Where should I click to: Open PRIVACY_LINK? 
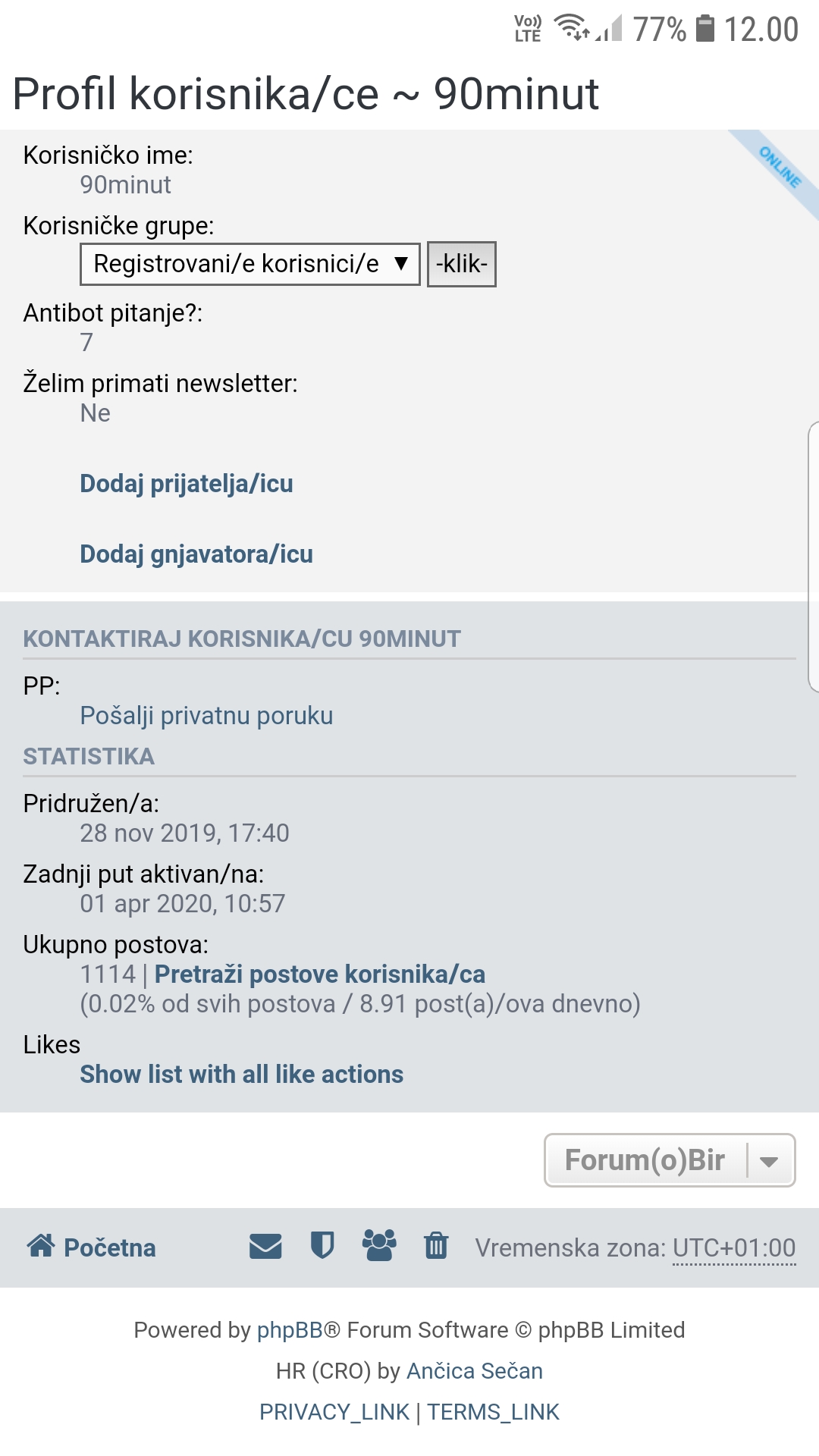click(334, 1412)
